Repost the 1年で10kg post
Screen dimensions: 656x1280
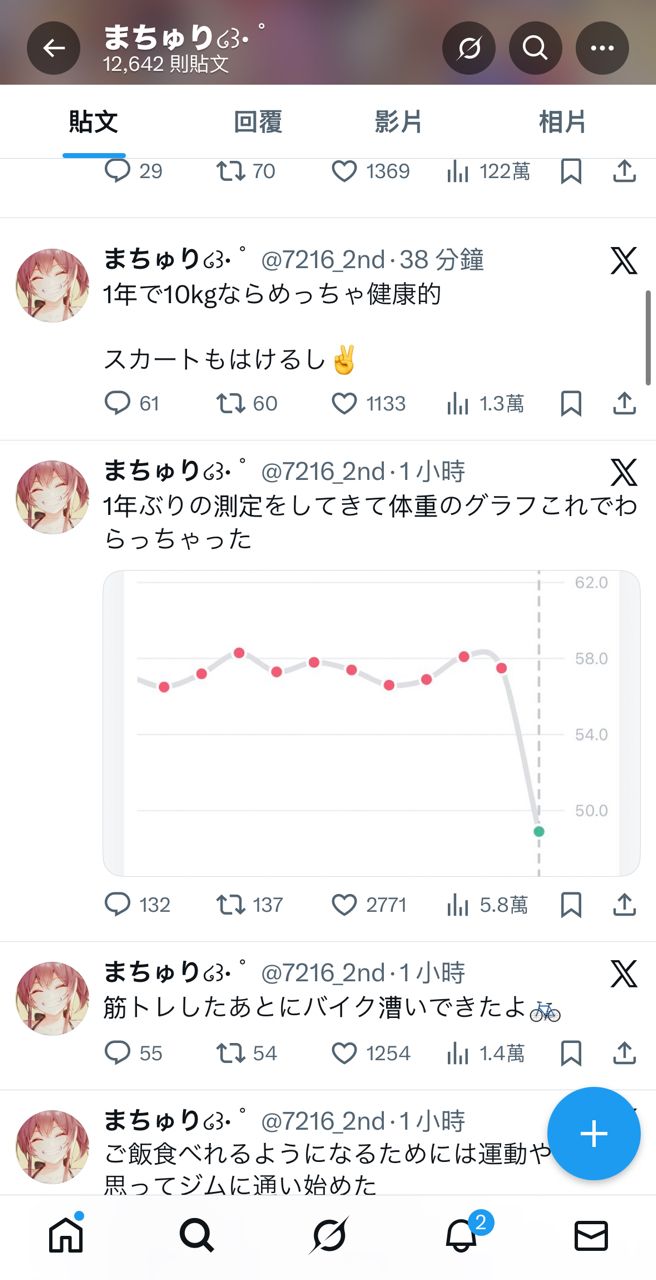(x=232, y=404)
